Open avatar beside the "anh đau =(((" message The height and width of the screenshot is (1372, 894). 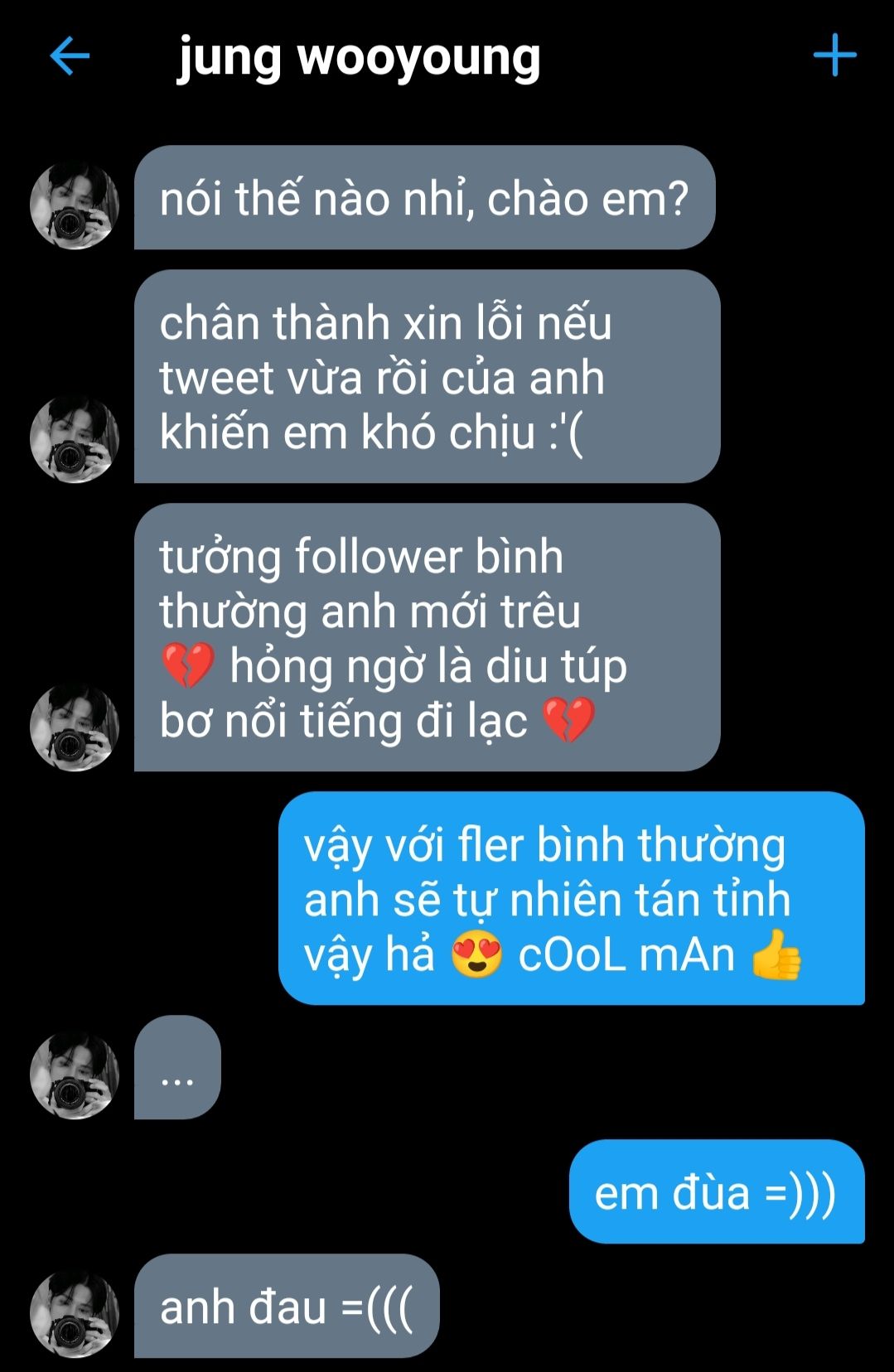point(75,1314)
